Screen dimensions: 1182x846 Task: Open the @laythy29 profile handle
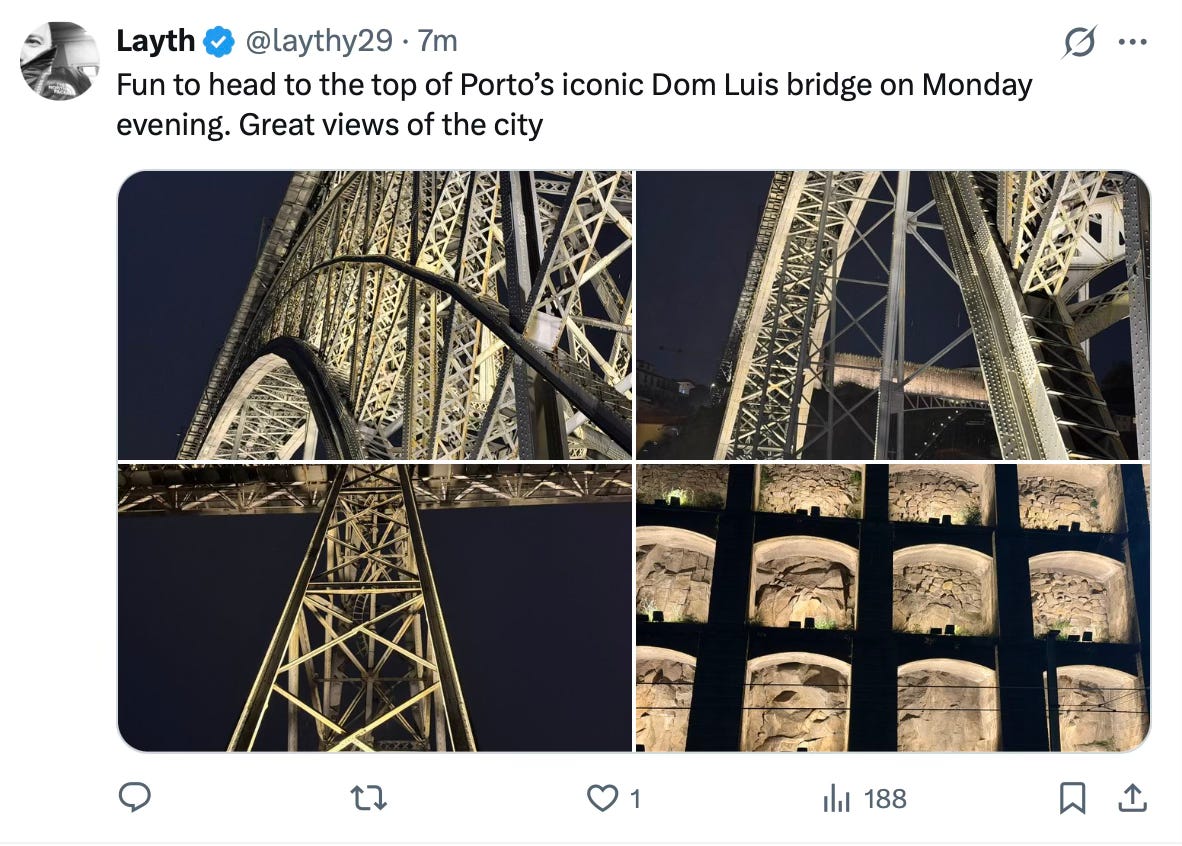[x=319, y=41]
